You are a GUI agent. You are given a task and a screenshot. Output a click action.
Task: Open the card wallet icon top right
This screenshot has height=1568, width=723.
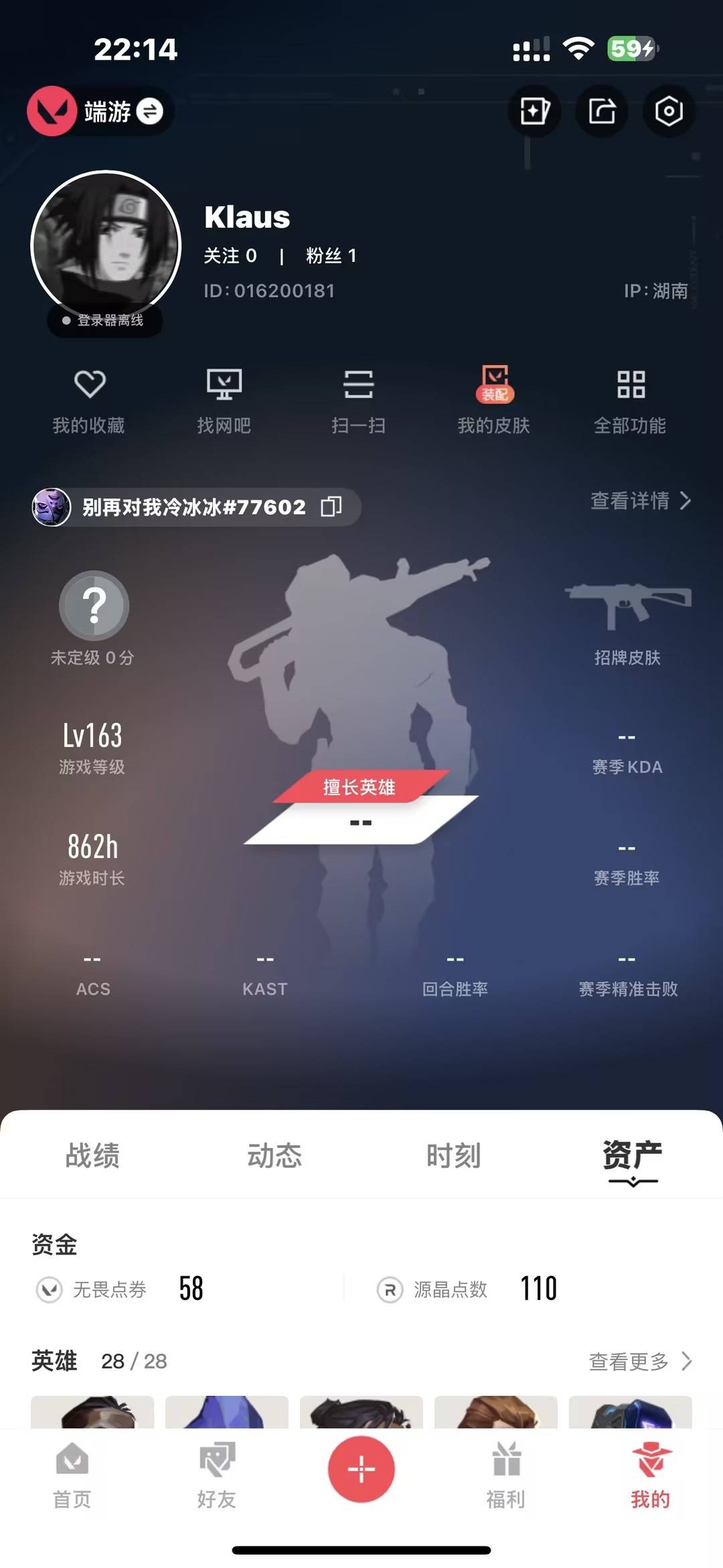point(534,112)
